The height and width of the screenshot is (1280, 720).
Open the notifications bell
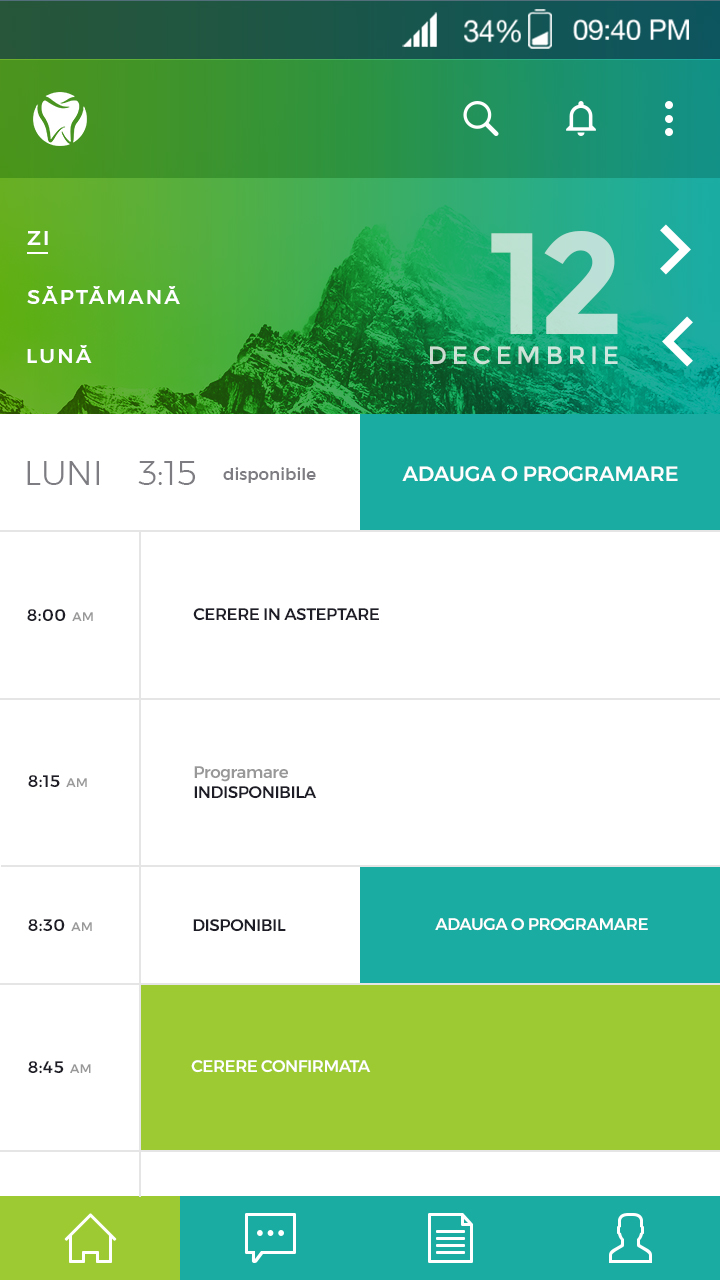(580, 119)
